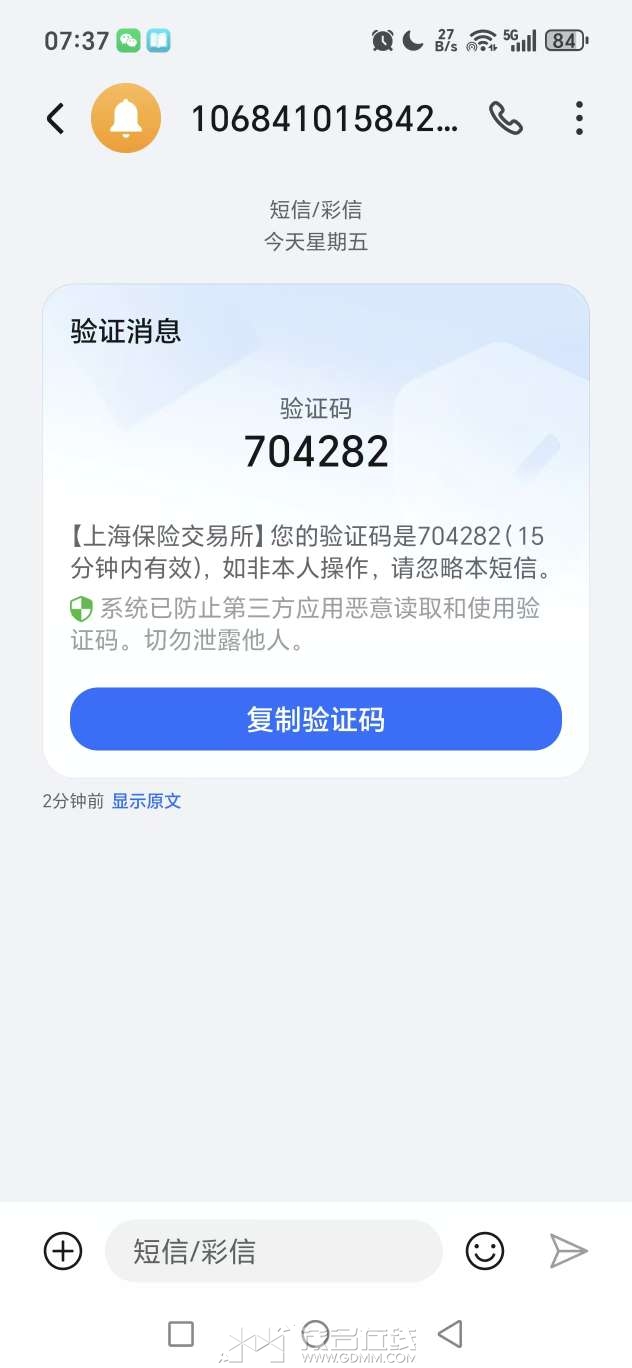Call the sender's number
Screen dimensions: 632x1368
[506, 119]
